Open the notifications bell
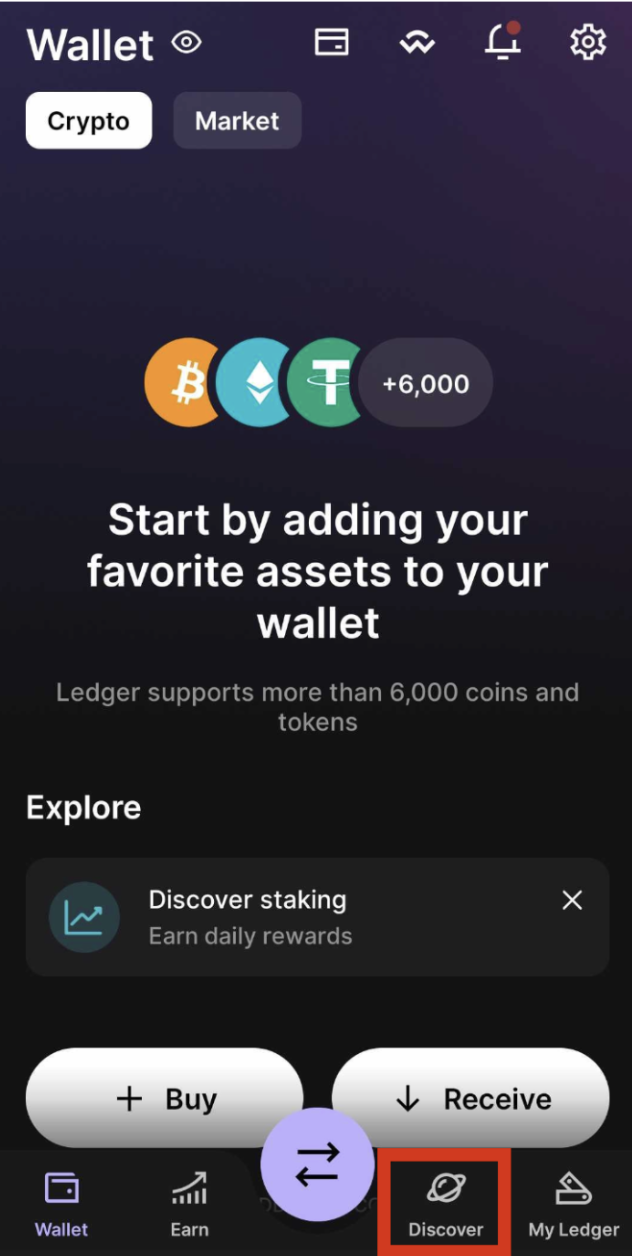The width and height of the screenshot is (632, 1256). click(503, 42)
